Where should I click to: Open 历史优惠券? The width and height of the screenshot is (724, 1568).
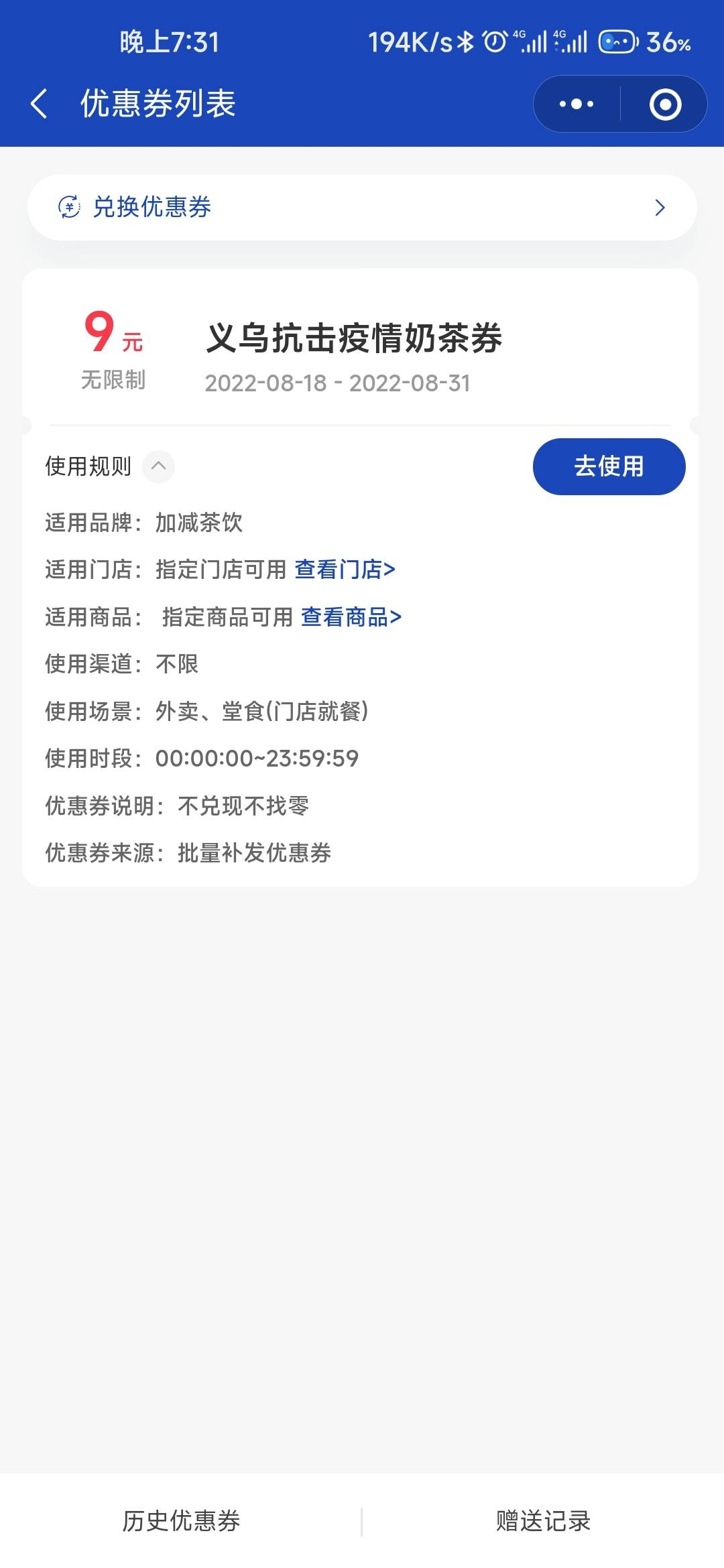(x=181, y=1521)
